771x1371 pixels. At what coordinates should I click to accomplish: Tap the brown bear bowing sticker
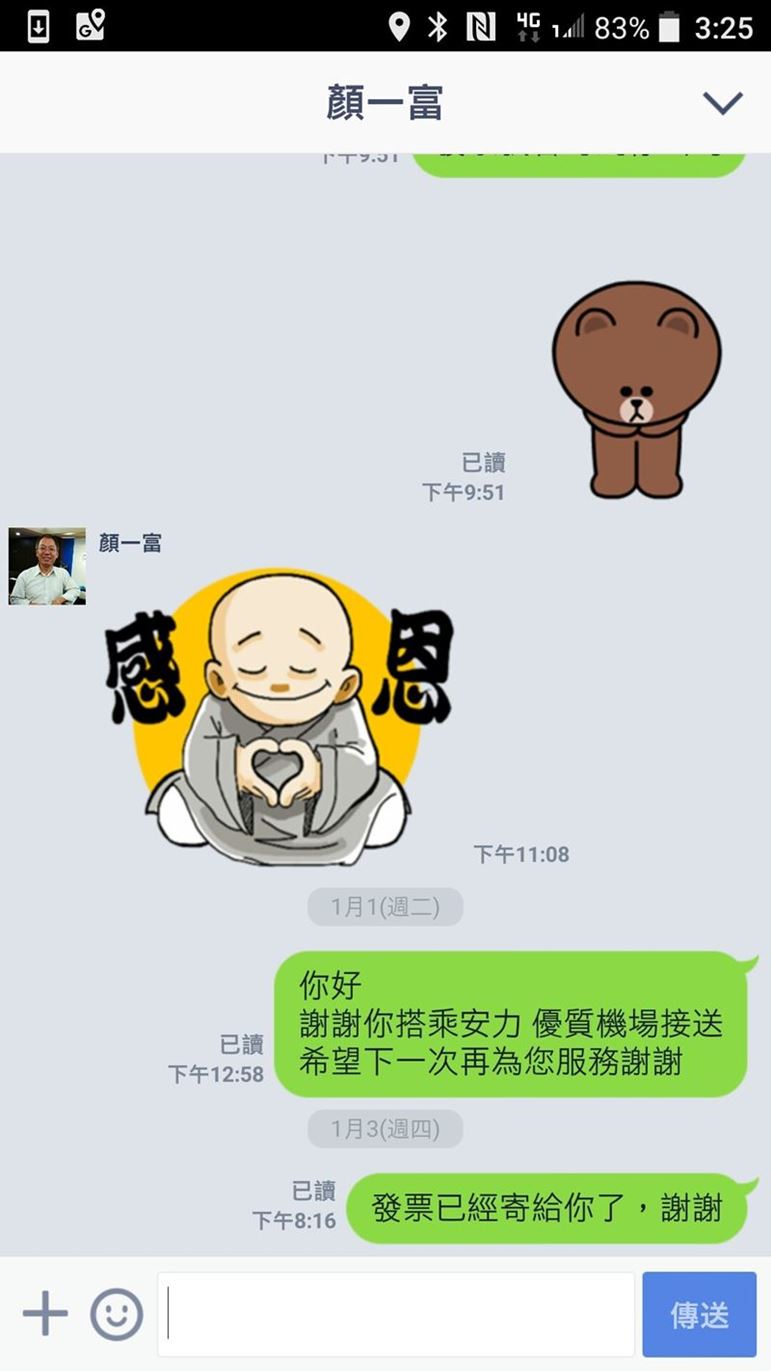pos(636,389)
